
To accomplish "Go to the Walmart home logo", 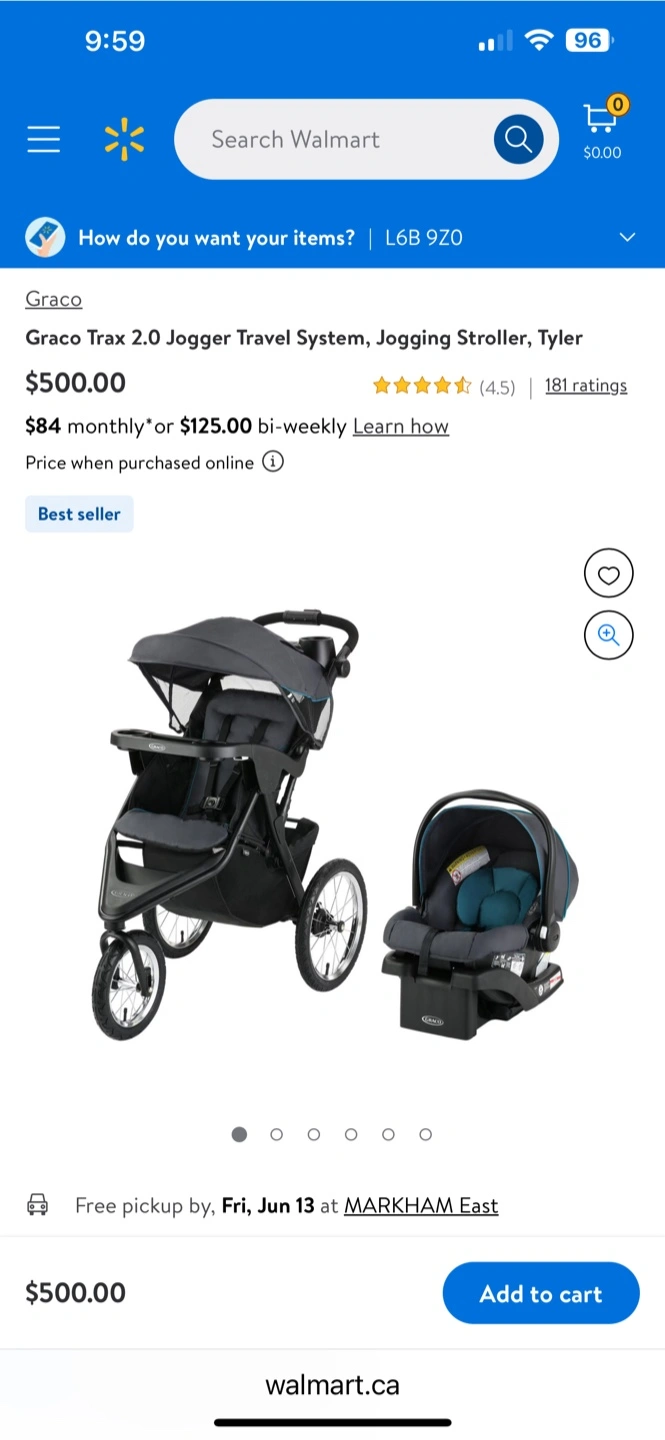I will tap(124, 139).
